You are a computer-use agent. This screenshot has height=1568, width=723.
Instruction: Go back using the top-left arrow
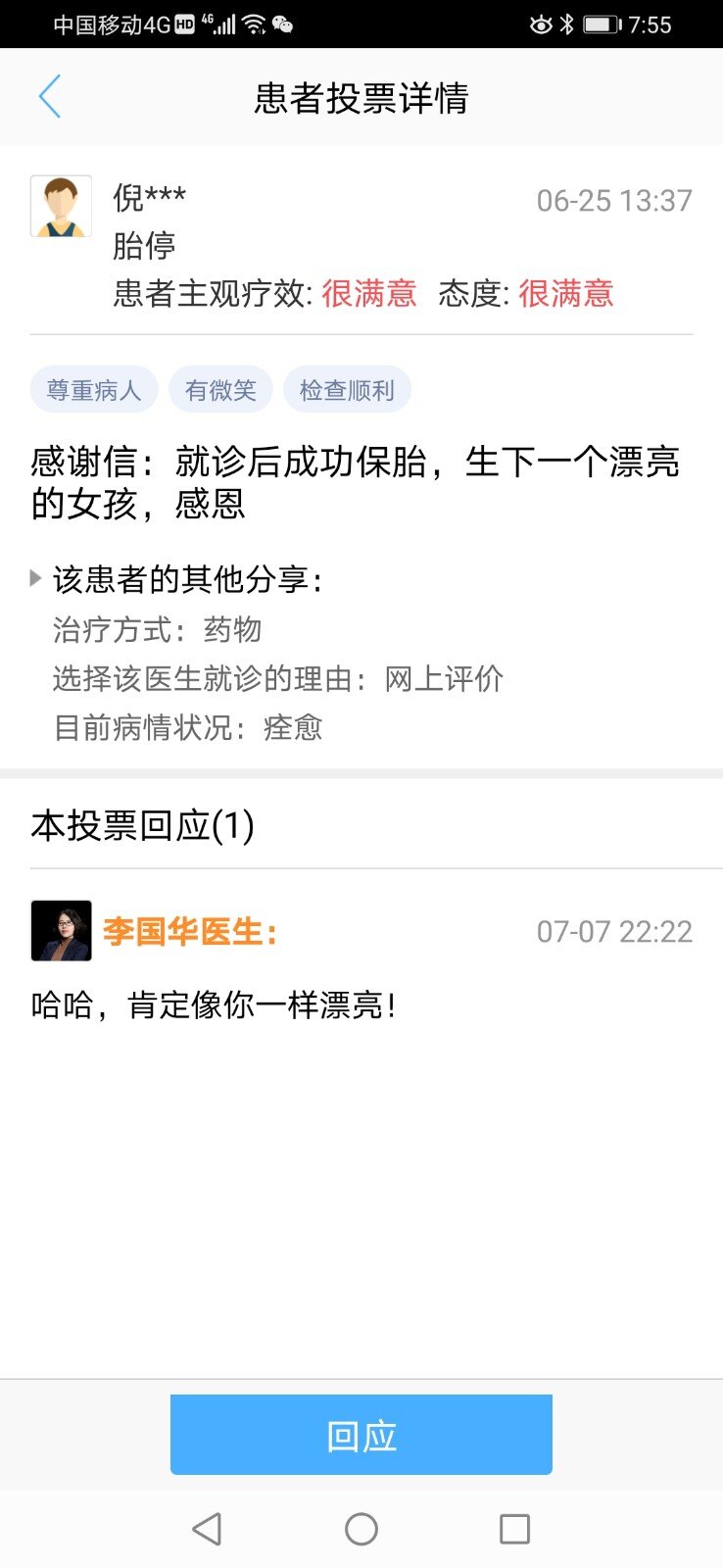[50, 97]
